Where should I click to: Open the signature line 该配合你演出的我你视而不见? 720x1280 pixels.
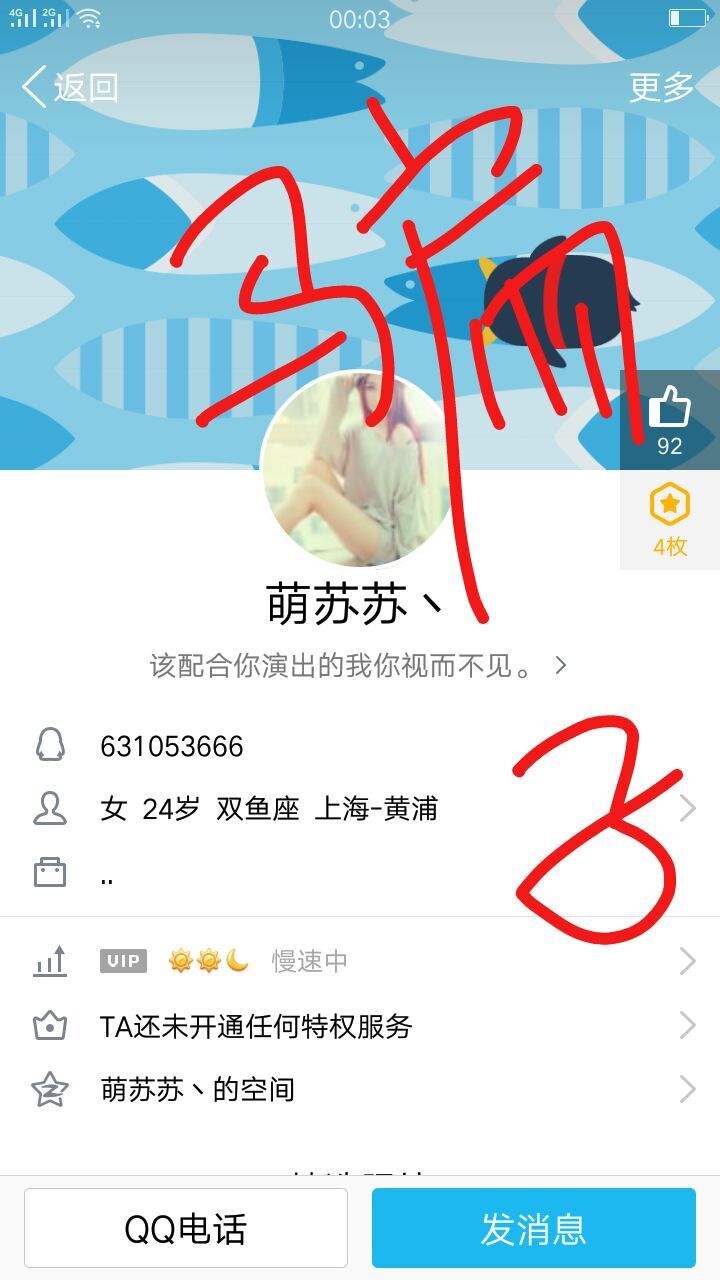tap(358, 666)
